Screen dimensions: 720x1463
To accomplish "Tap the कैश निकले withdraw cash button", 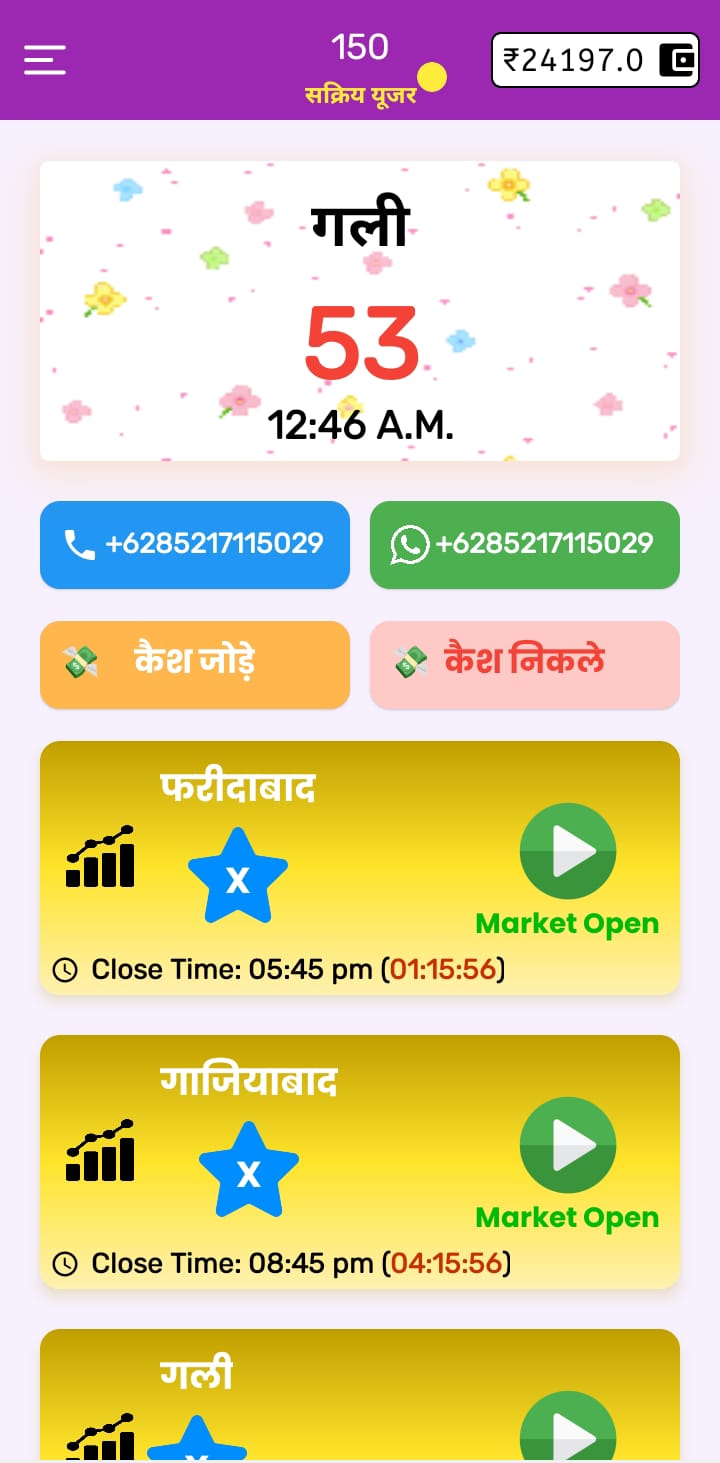I will [524, 664].
